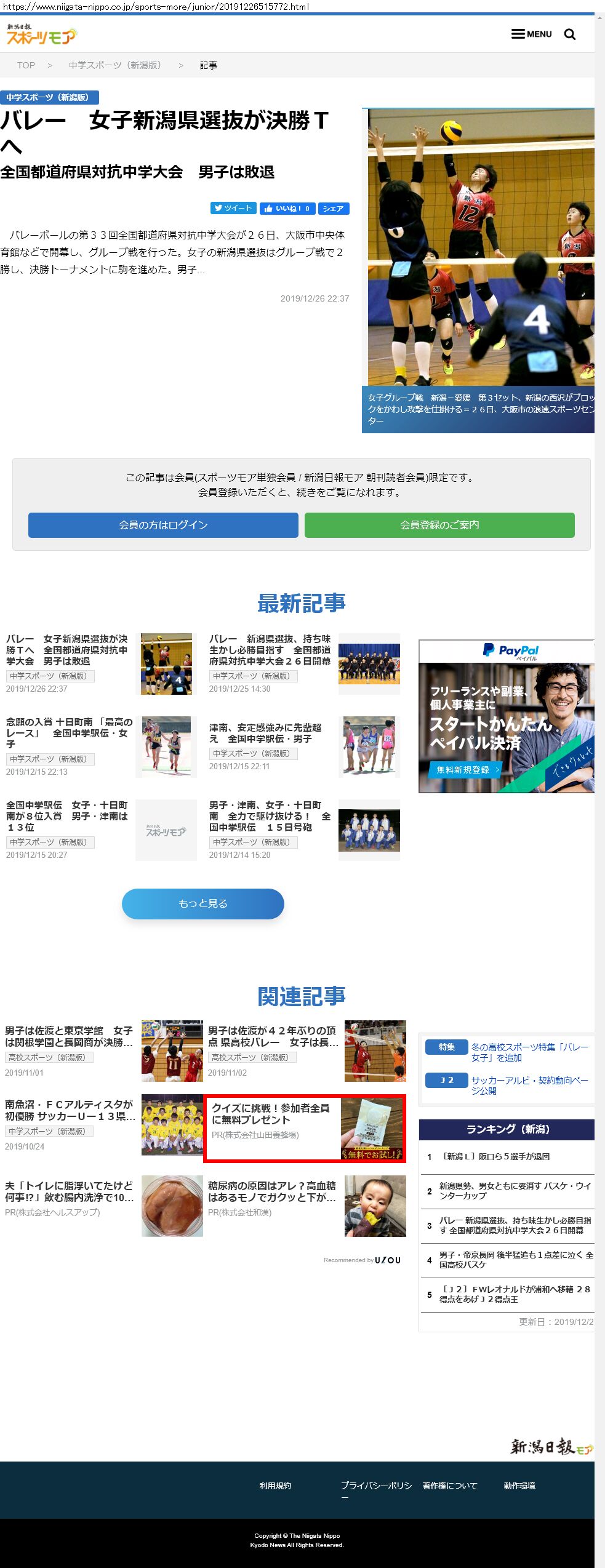Open the MENU hamburger button

point(531,34)
